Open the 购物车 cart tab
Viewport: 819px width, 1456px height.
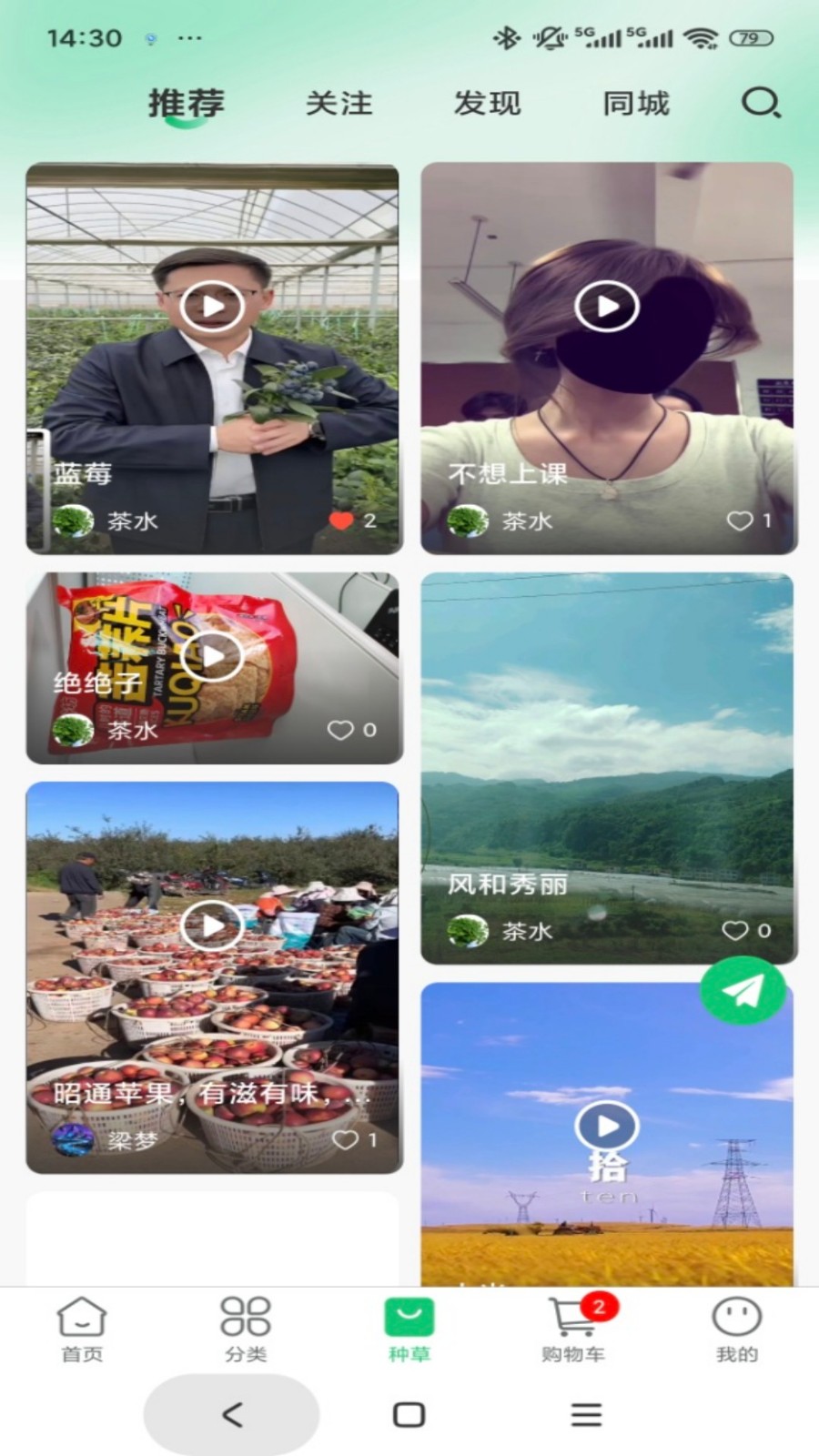click(x=573, y=1329)
